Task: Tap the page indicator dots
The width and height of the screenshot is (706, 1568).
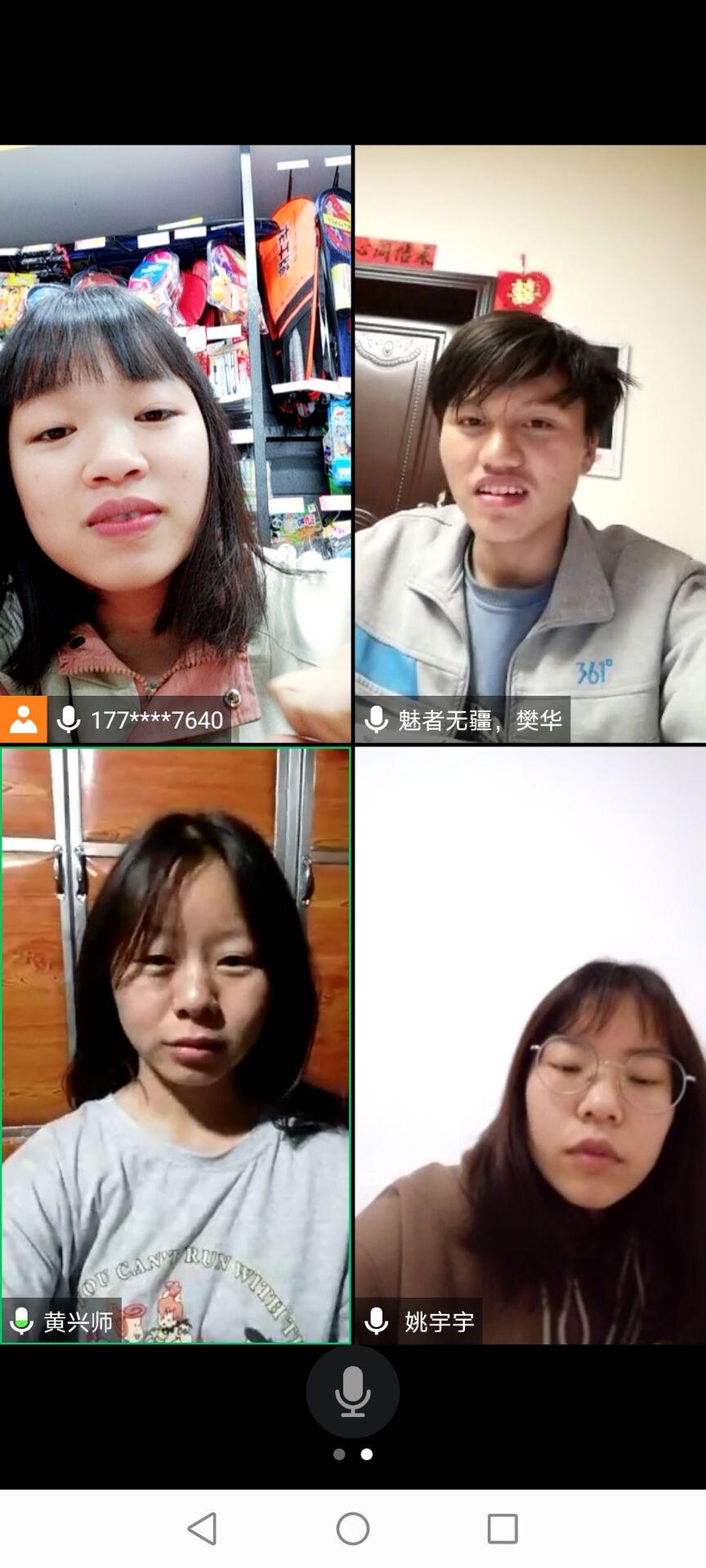Action: [x=353, y=1454]
